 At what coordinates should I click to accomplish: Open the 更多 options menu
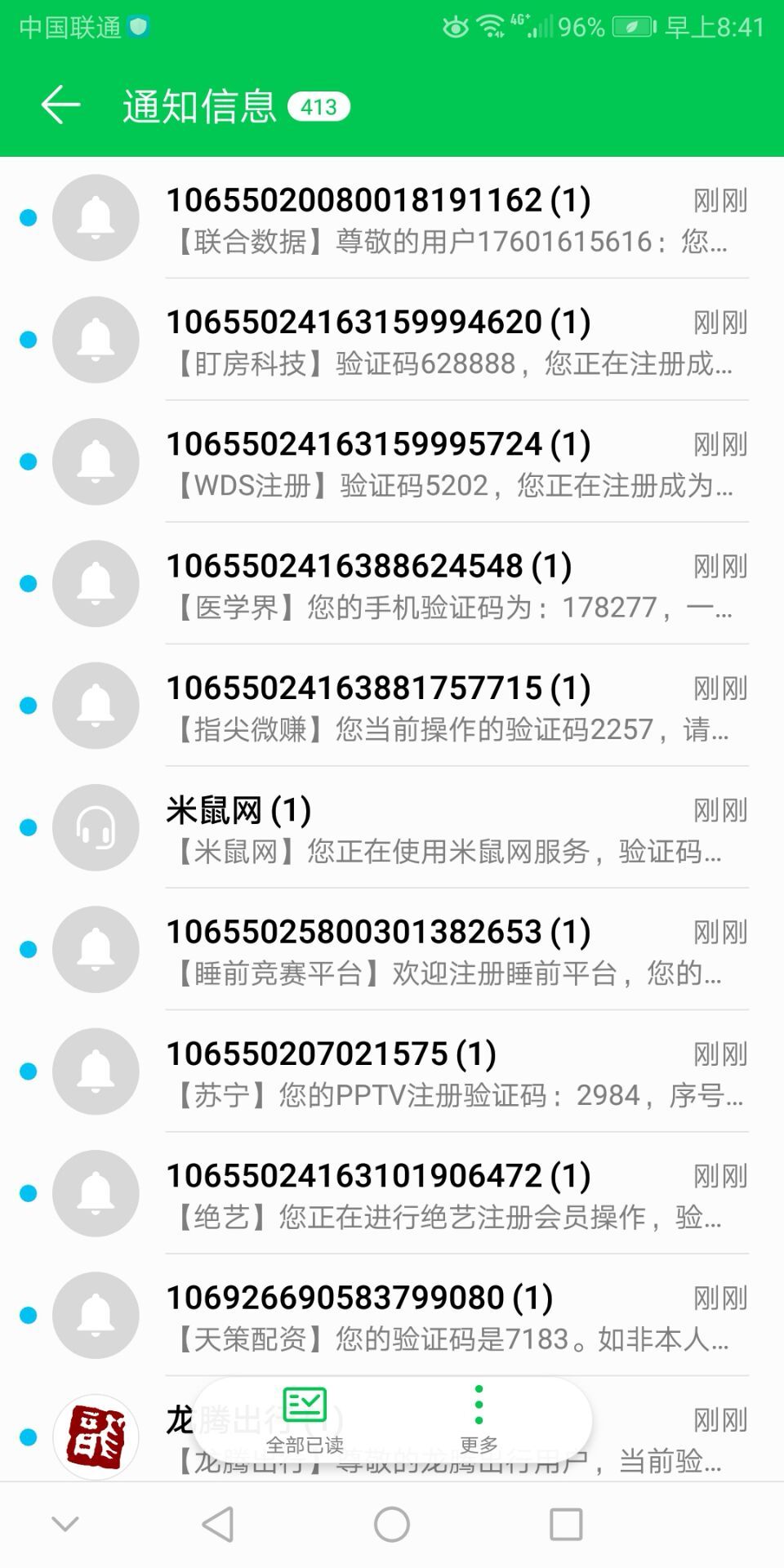coord(479,1421)
